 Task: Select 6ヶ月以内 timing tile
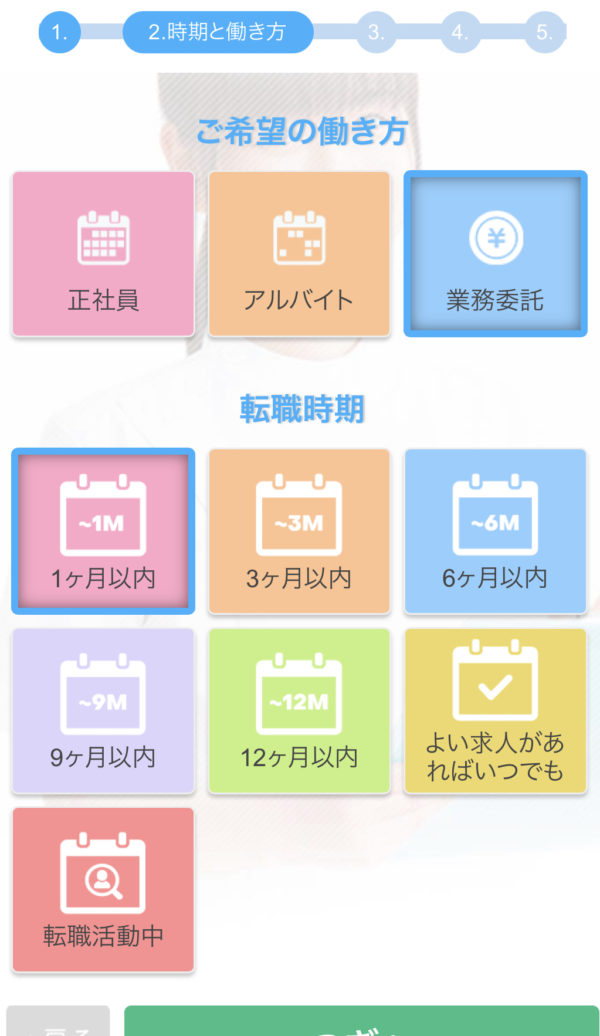coord(495,531)
